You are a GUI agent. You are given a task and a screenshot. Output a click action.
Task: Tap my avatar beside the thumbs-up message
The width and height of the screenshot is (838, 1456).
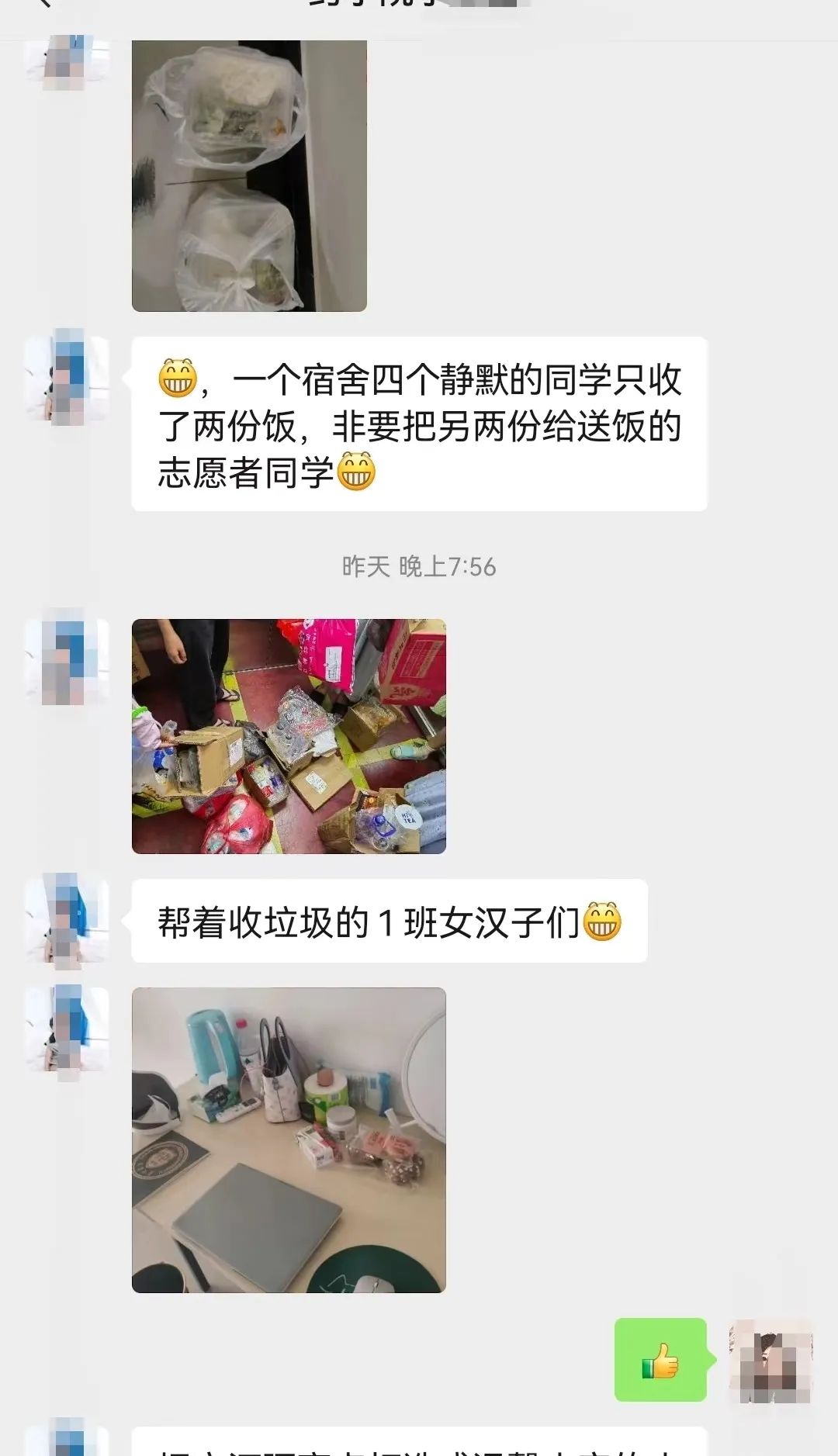(x=771, y=1361)
